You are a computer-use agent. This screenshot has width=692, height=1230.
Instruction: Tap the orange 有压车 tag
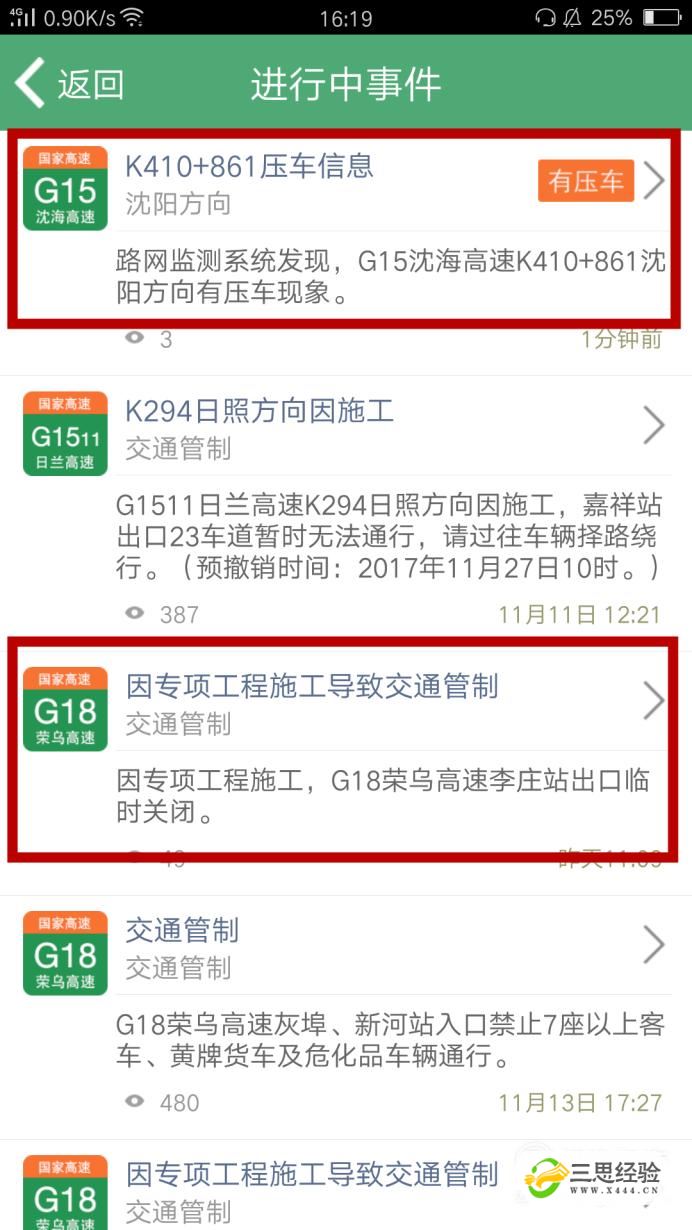pyautogui.click(x=586, y=181)
